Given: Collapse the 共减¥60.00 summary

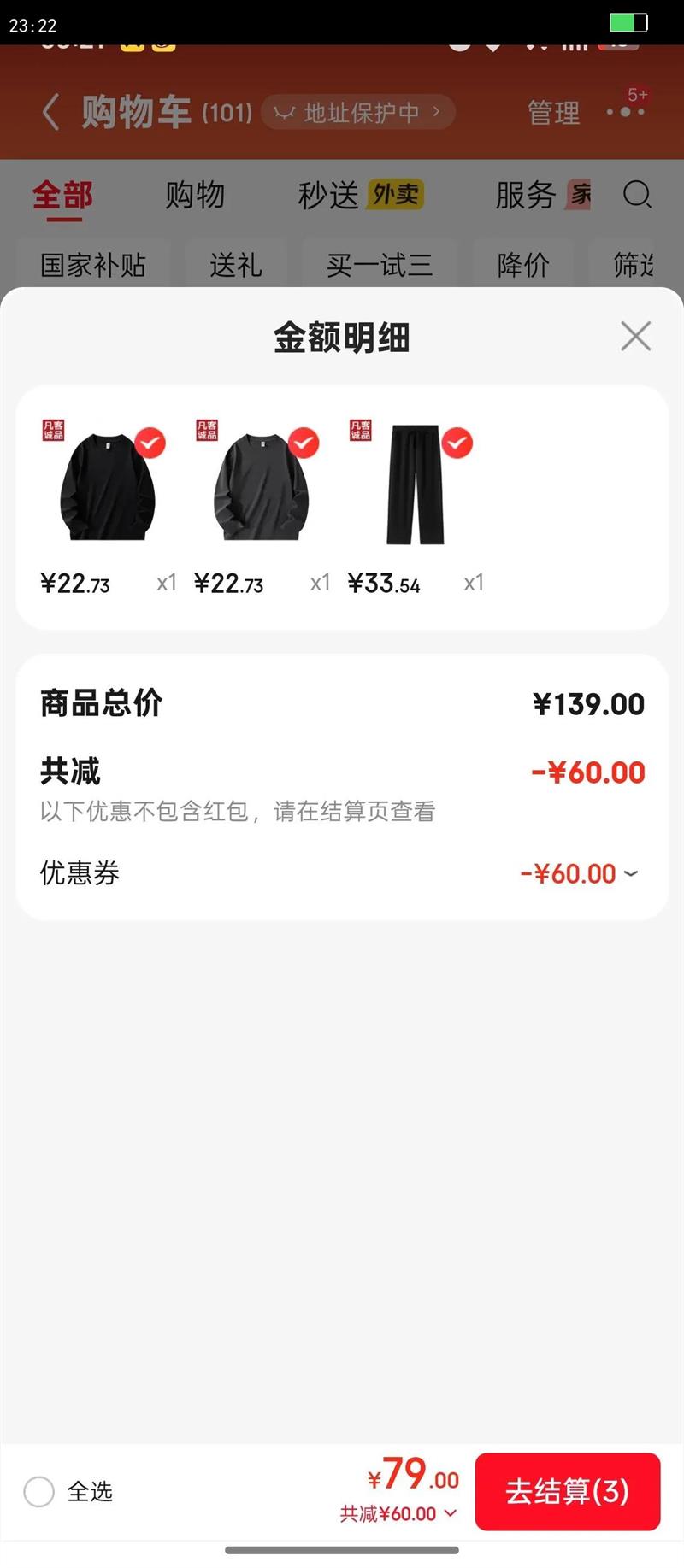Looking at the screenshot, I should pos(398,1513).
